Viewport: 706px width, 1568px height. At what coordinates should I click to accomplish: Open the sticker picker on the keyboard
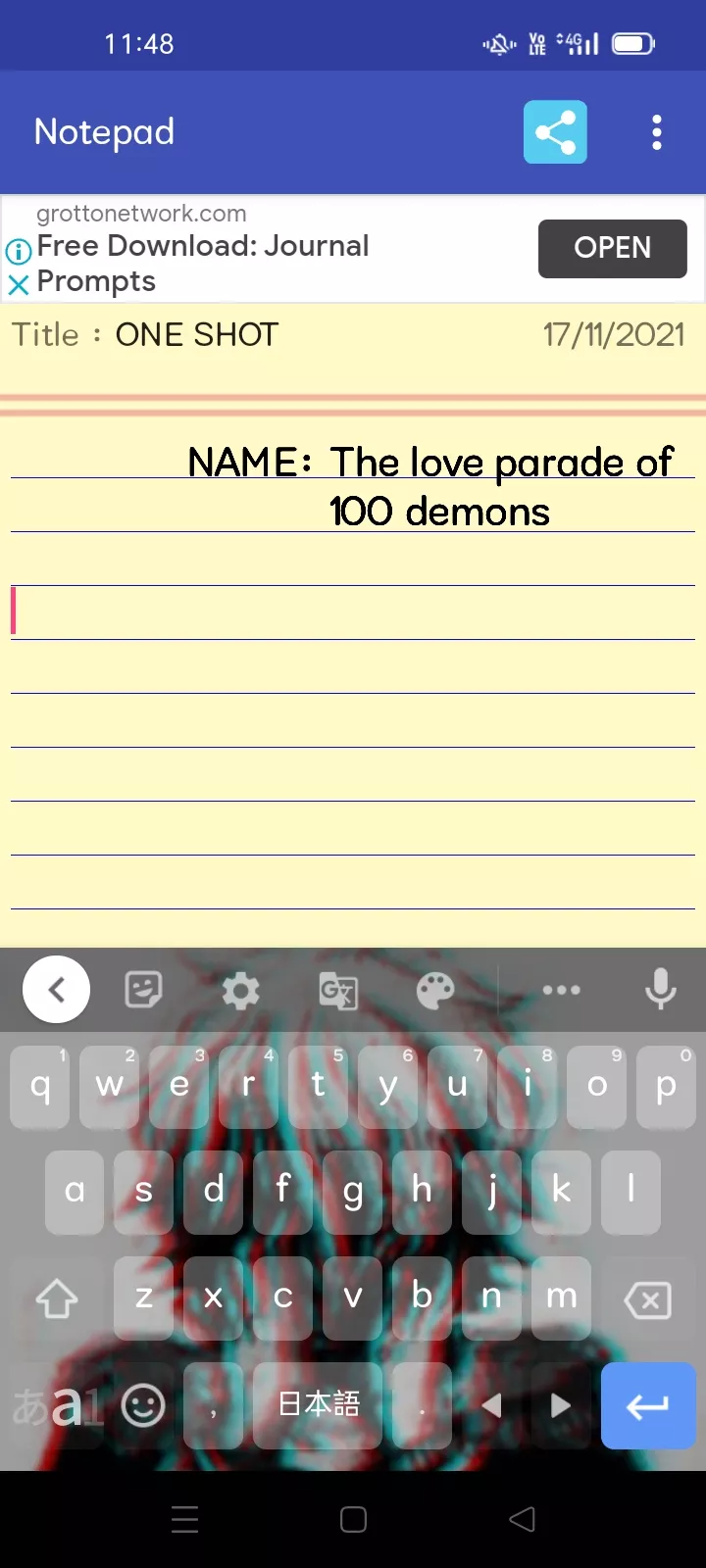(x=144, y=989)
